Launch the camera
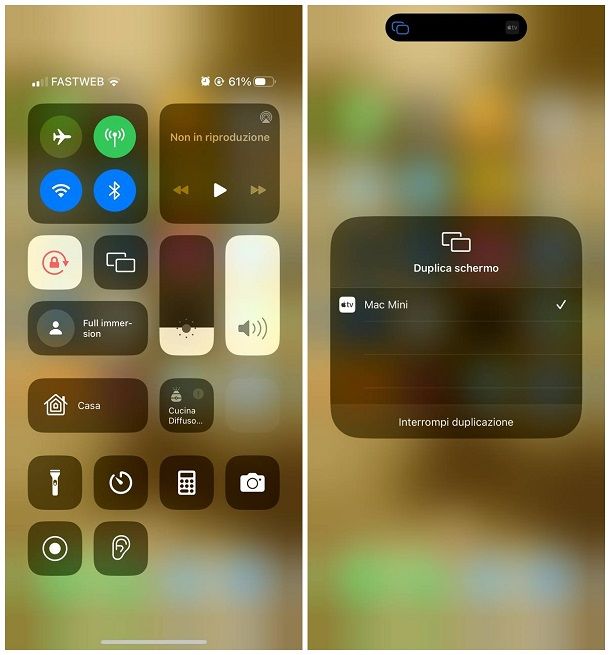Screen dimensions: 610x655 click(x=253, y=483)
